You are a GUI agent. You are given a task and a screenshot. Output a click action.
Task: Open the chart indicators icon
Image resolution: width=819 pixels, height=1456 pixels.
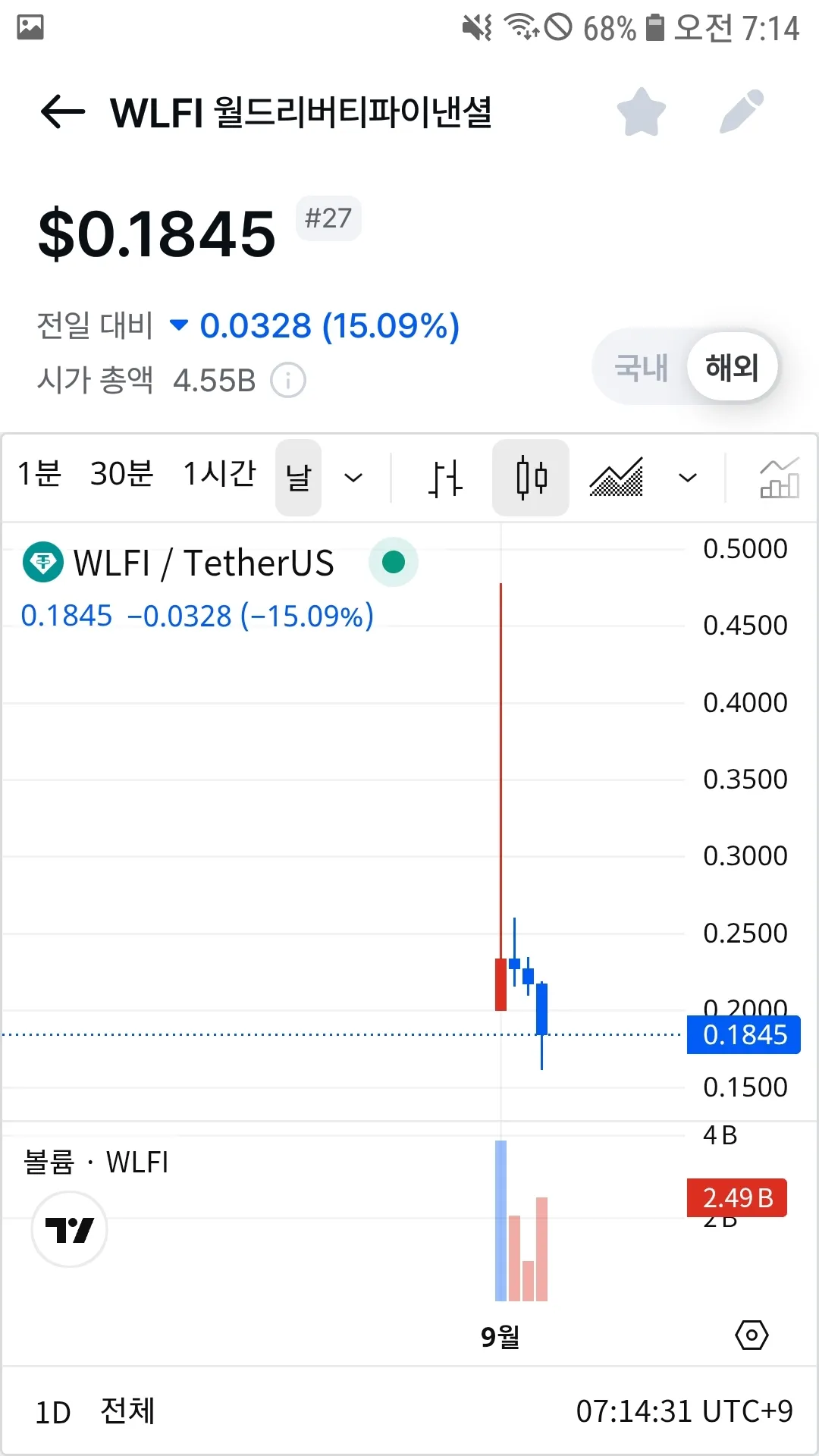point(779,478)
